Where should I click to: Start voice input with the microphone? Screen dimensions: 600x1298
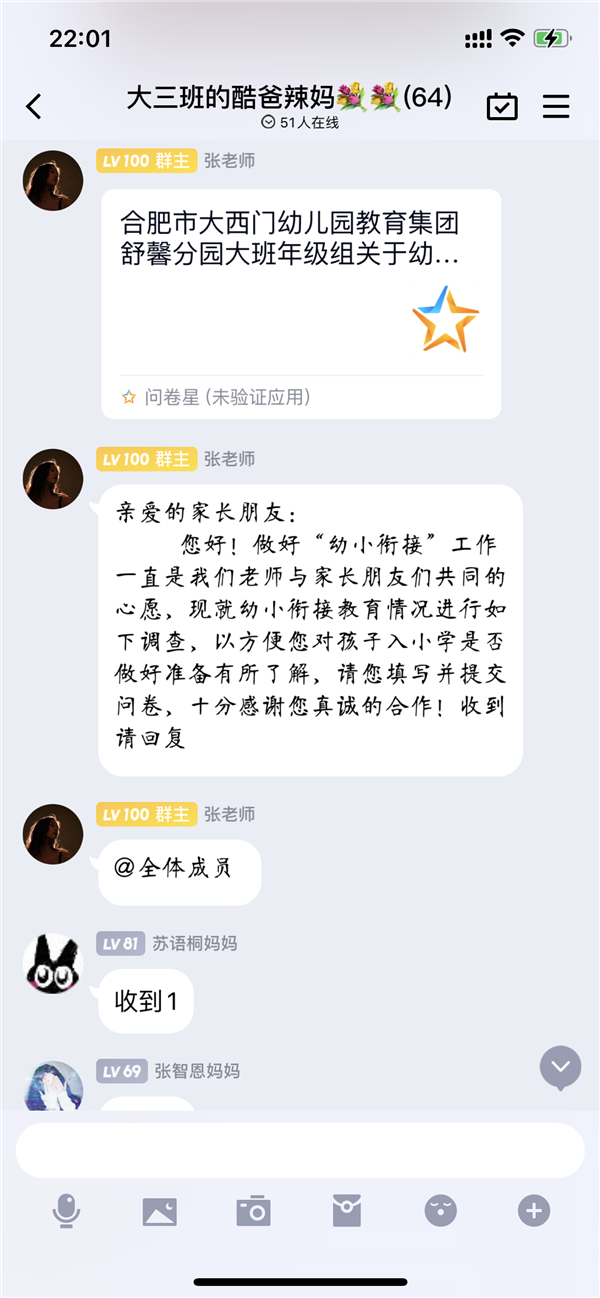tap(66, 1211)
